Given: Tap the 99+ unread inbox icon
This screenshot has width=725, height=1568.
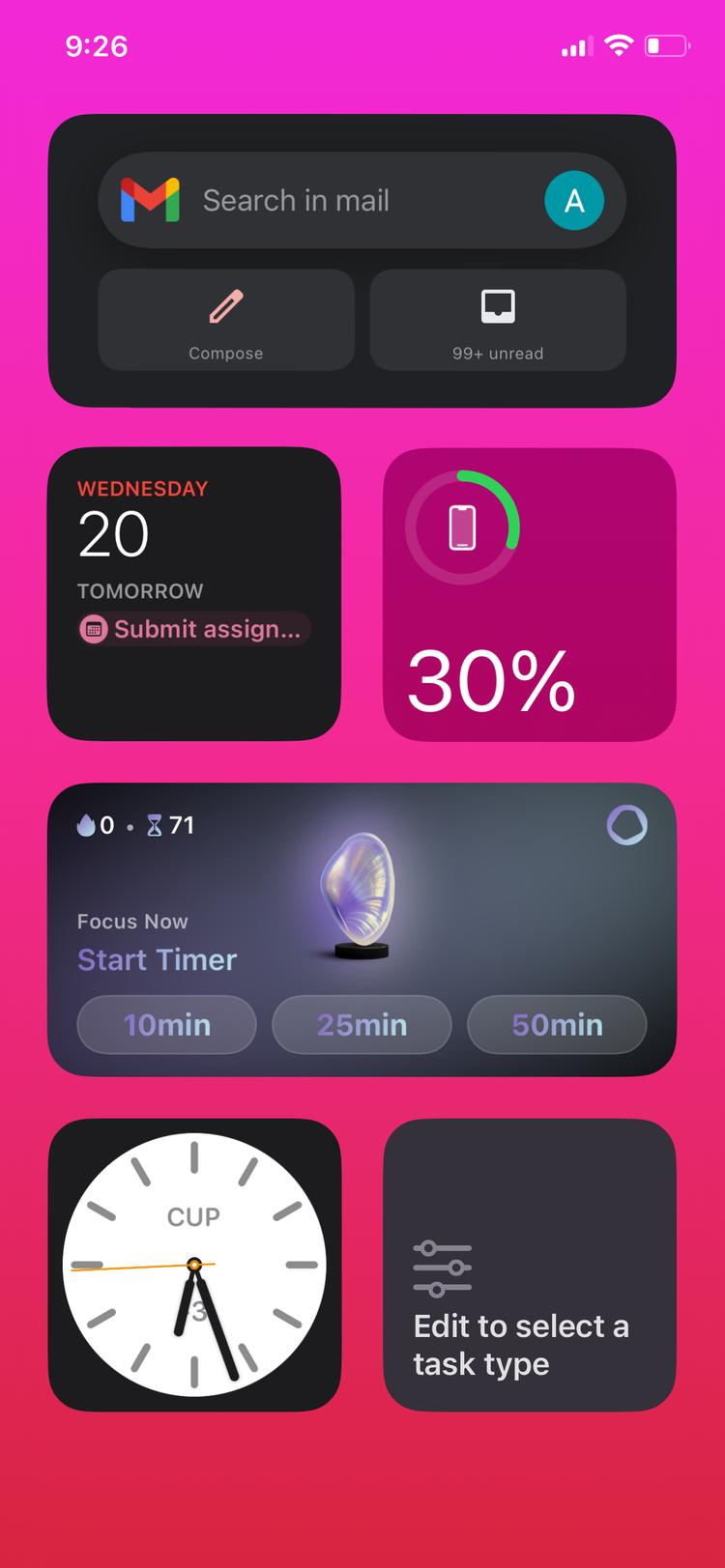Looking at the screenshot, I should 497,305.
